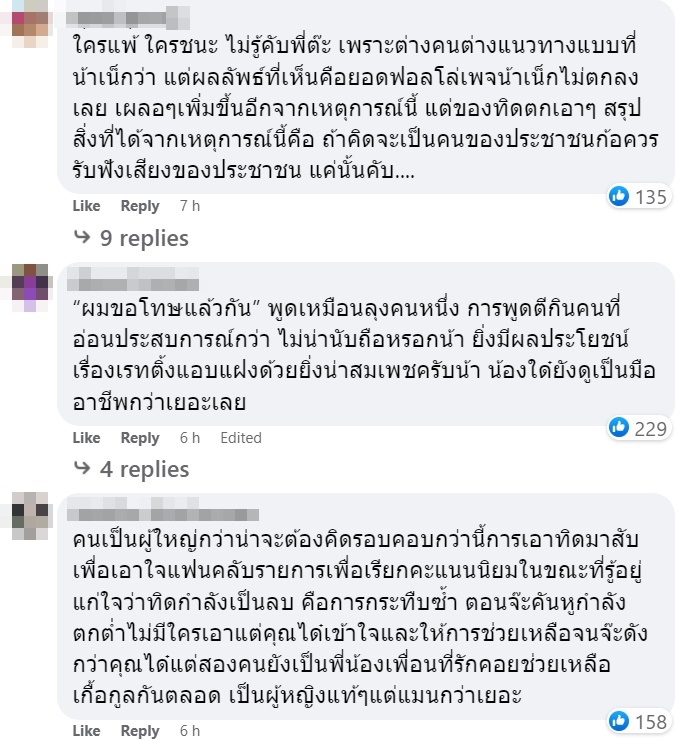Like the comment starting "ใครแพ้ ใครชนะ"

(87, 206)
